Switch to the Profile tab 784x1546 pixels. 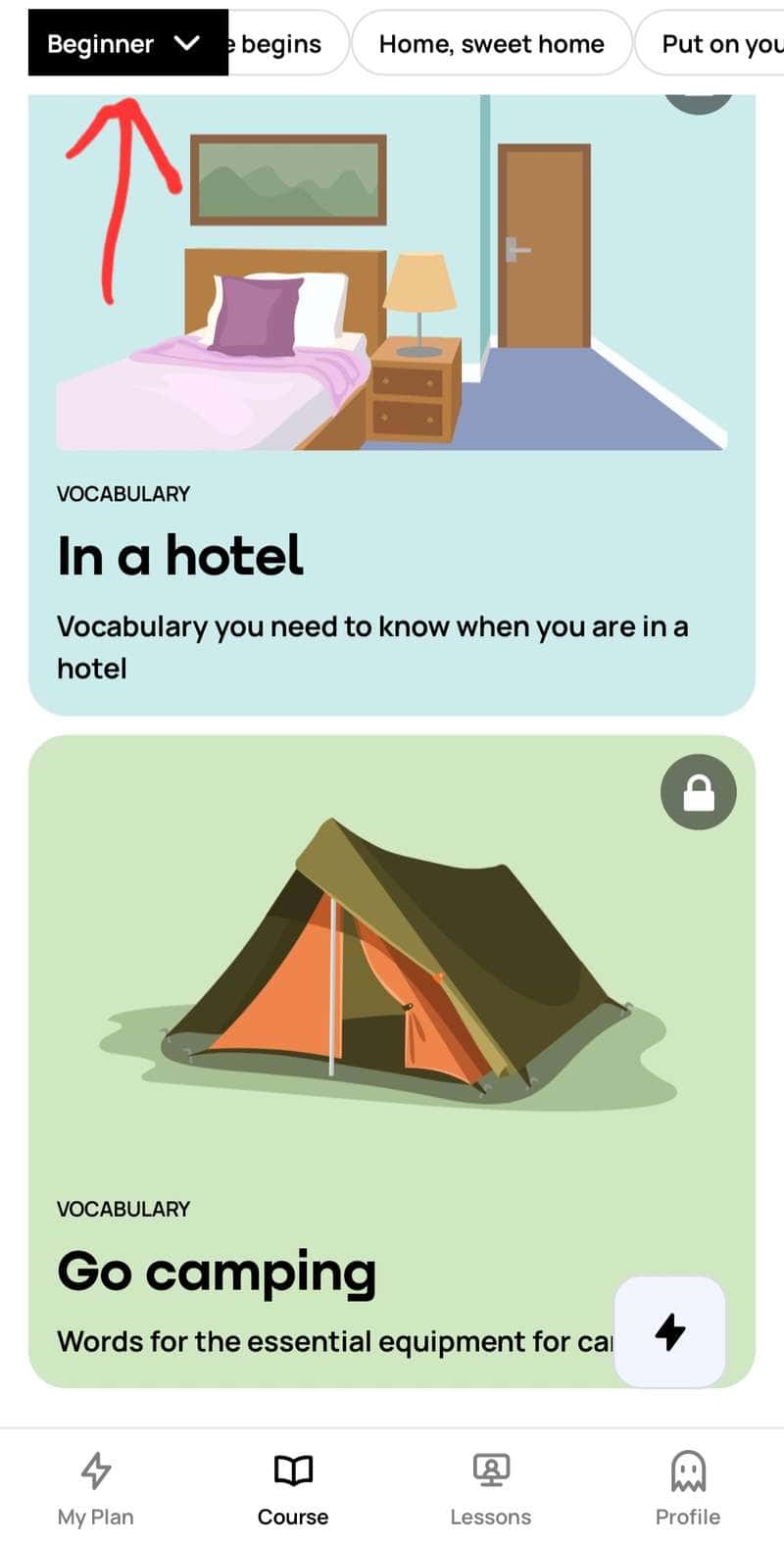coord(688,1490)
